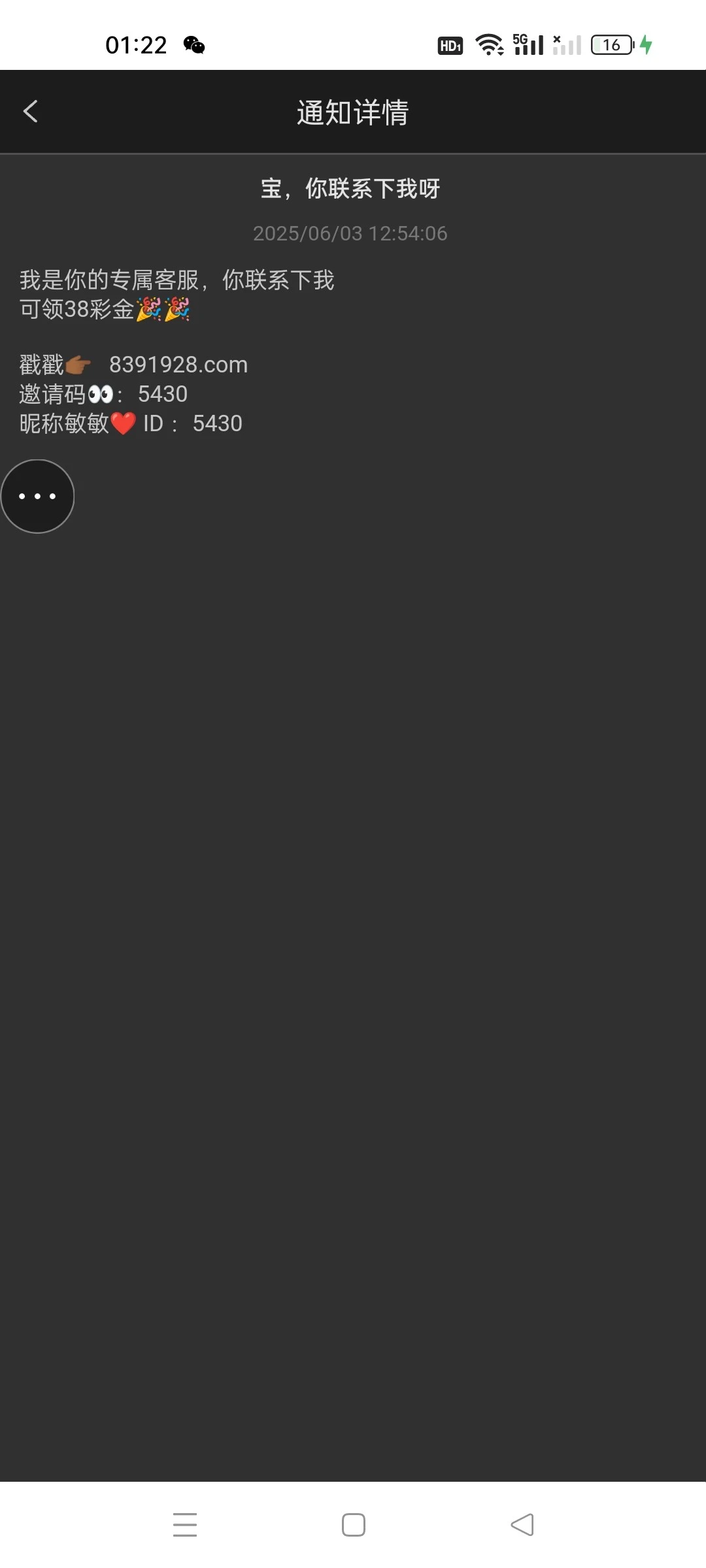Go back from the notification details page
Screen dimensions: 706x1568
pyautogui.click(x=30, y=111)
